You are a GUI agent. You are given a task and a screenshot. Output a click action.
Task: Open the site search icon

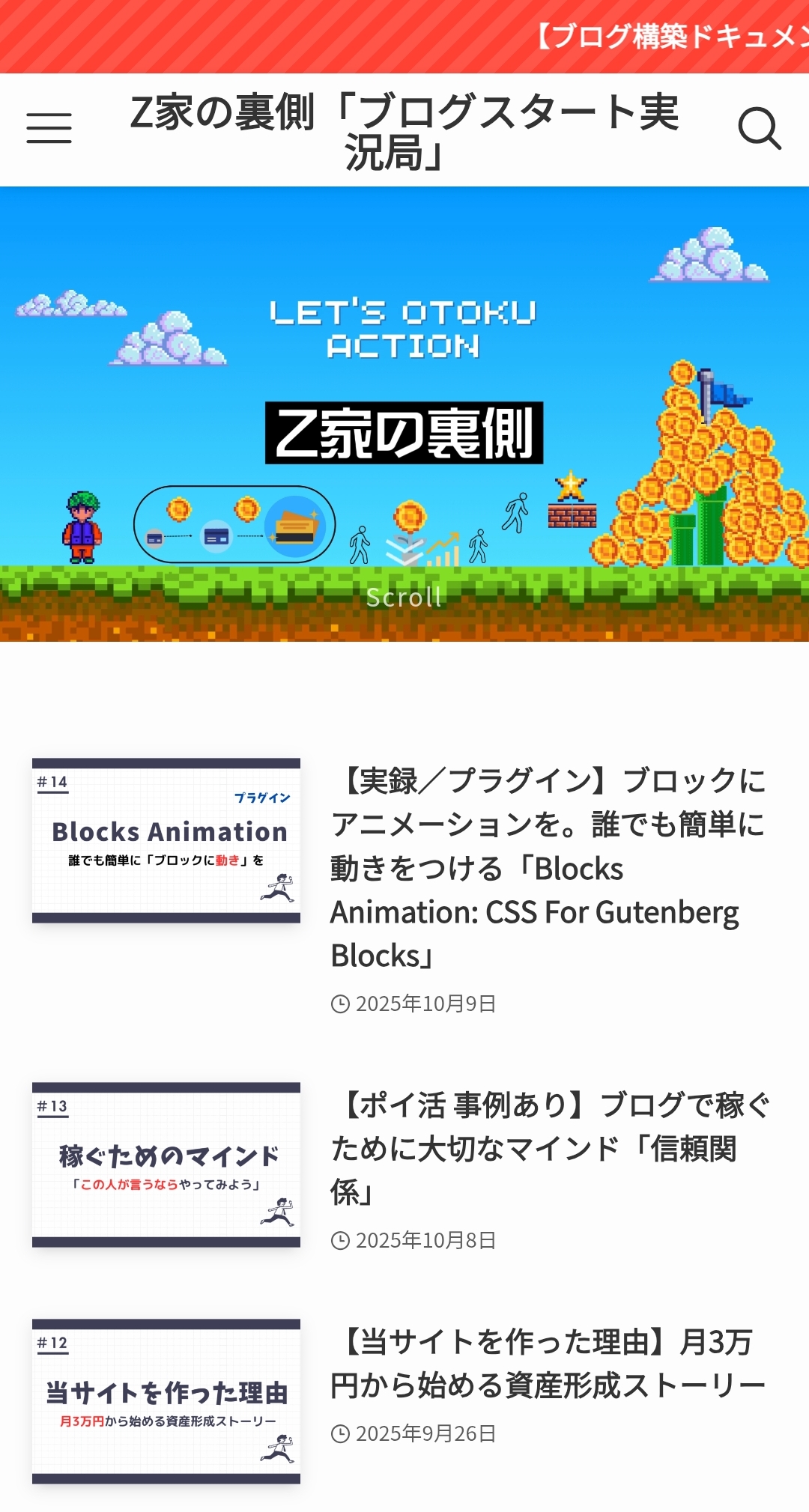coord(759,128)
